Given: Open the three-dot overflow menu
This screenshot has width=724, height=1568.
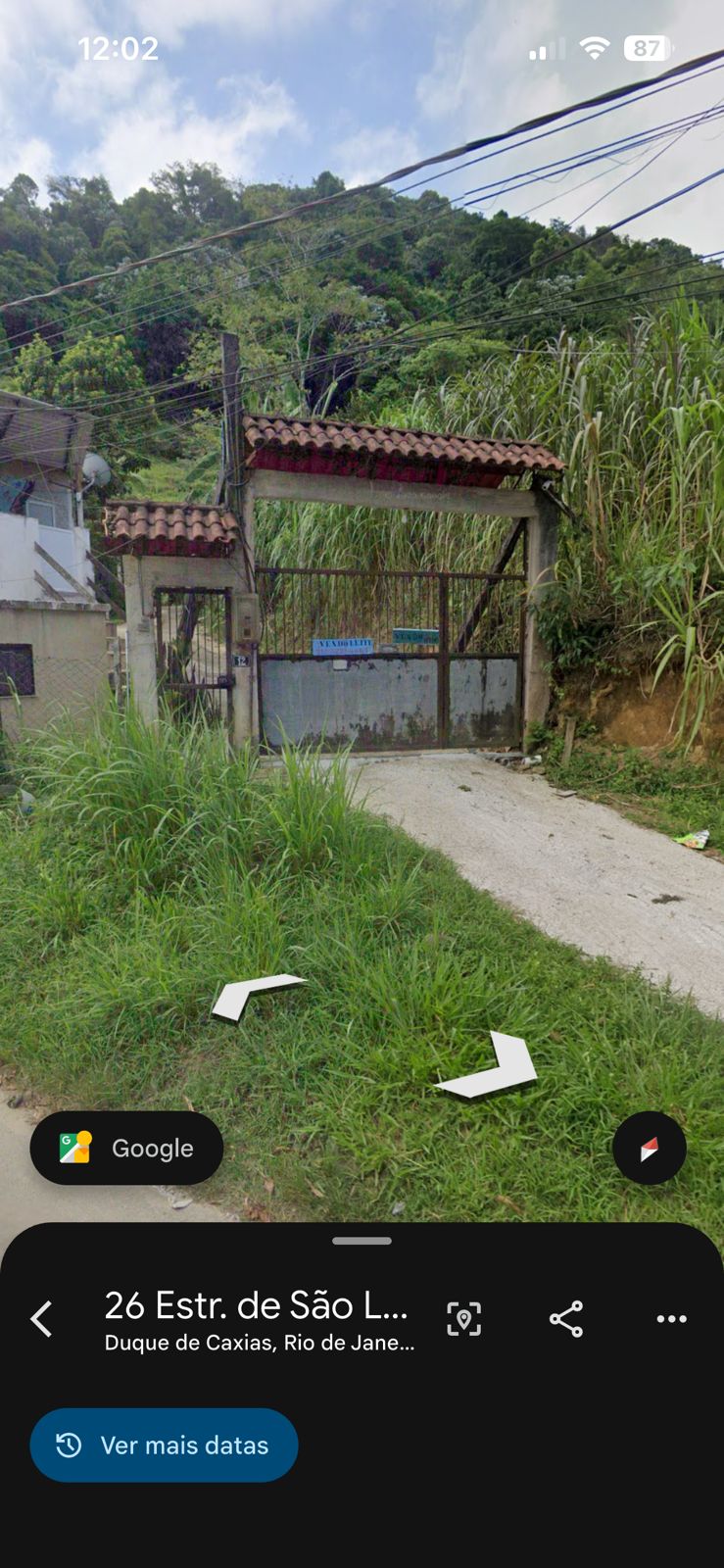Looking at the screenshot, I should [x=671, y=1319].
